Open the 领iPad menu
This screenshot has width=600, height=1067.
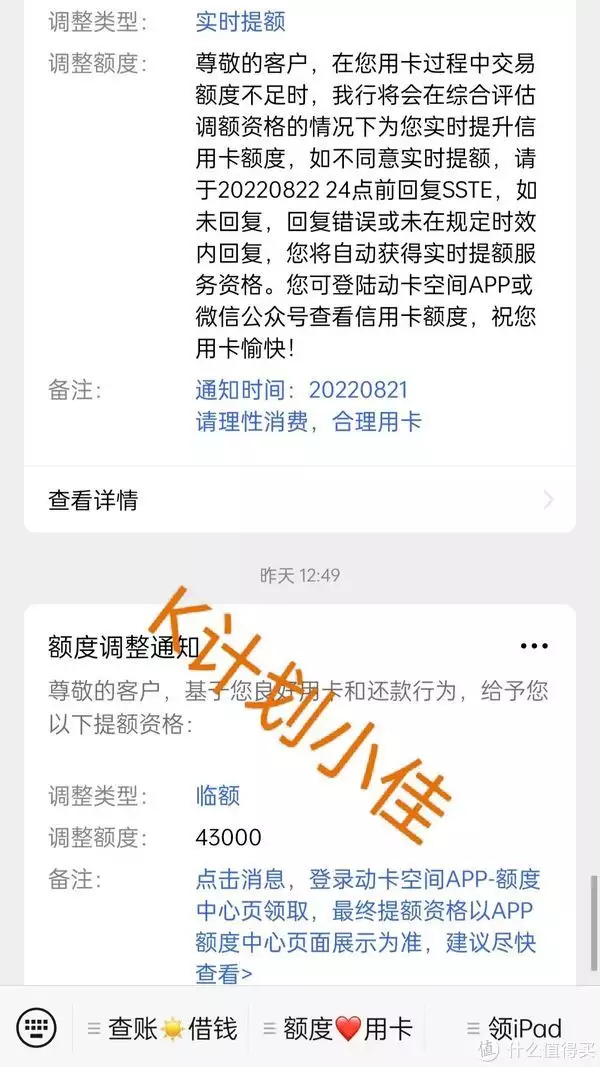tap(514, 1028)
